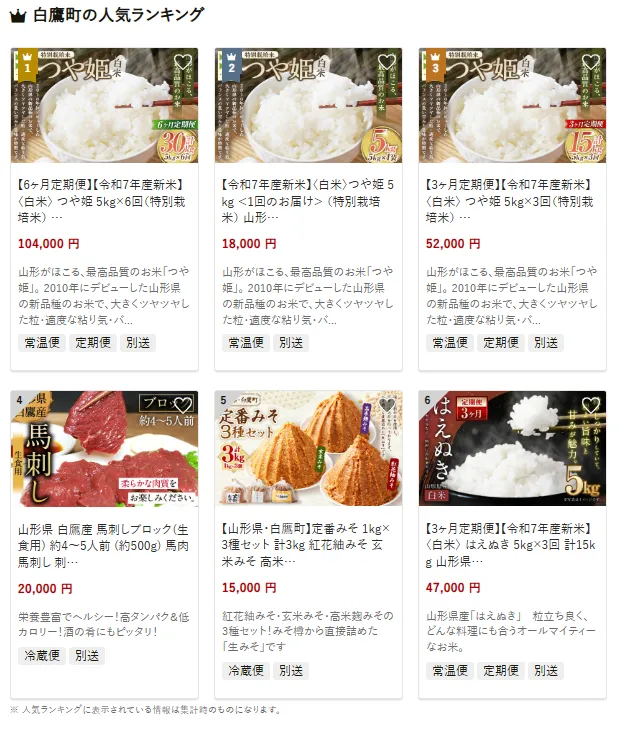Add 馬刺しブロック to favorites with heart

[x=182, y=406]
